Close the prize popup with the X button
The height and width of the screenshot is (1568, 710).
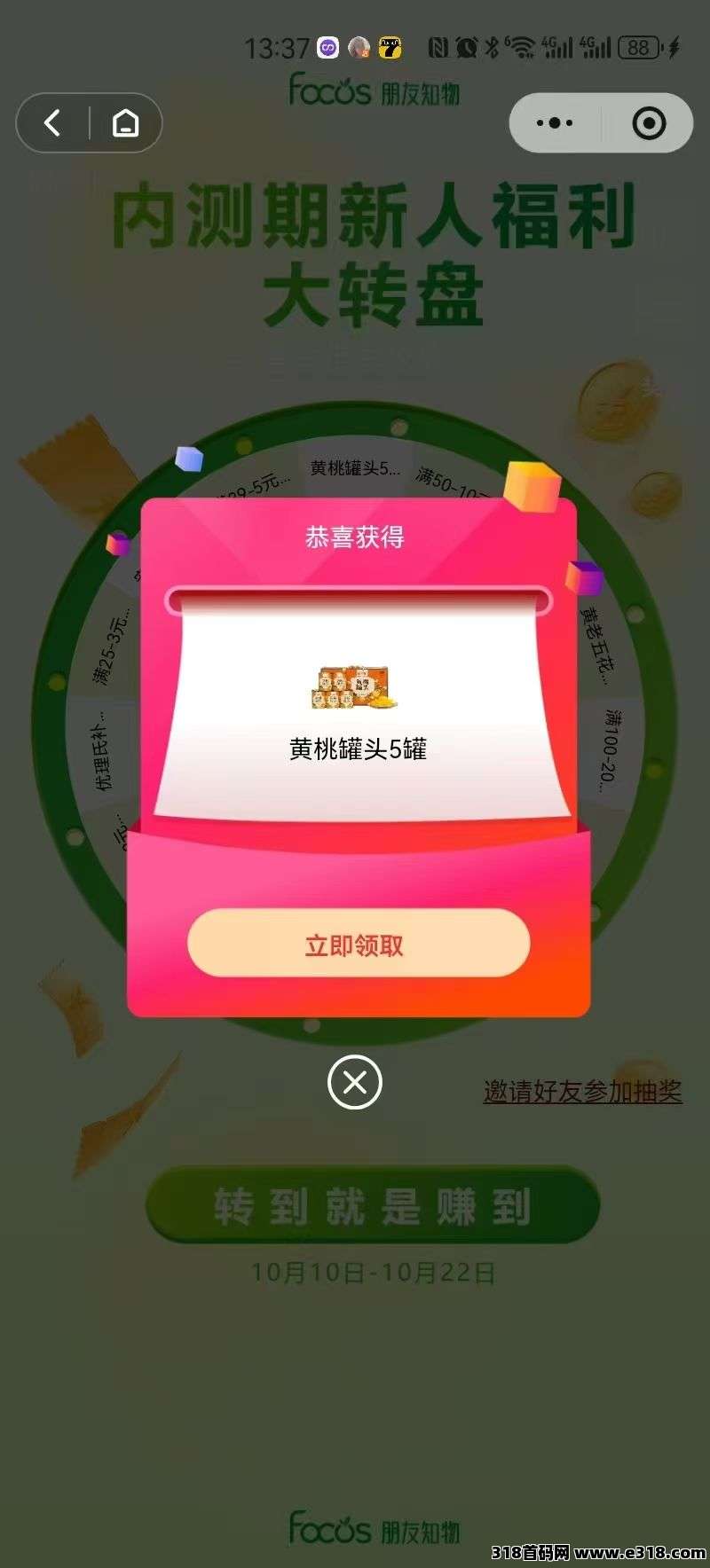click(355, 1081)
